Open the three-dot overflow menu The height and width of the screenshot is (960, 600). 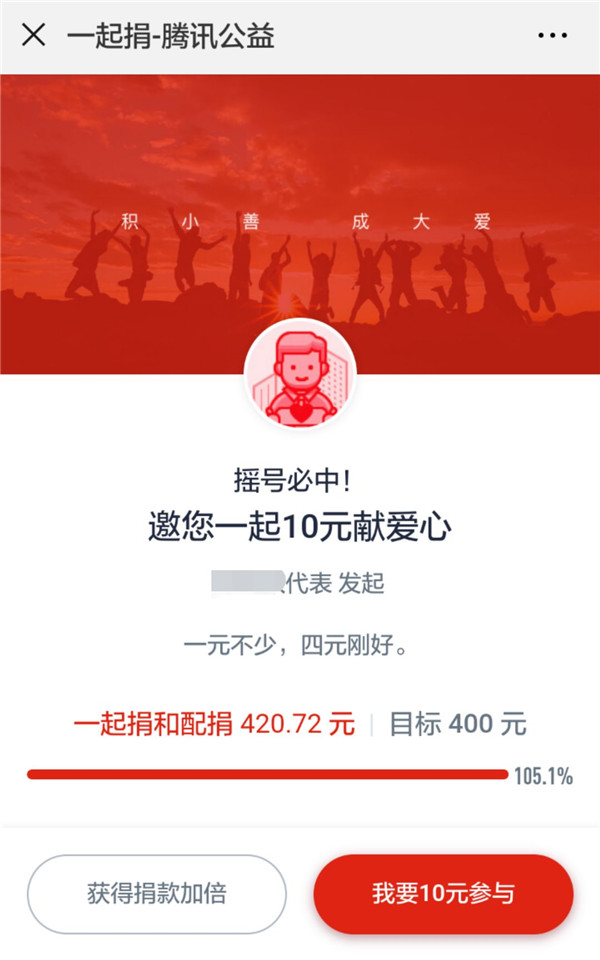(x=552, y=36)
